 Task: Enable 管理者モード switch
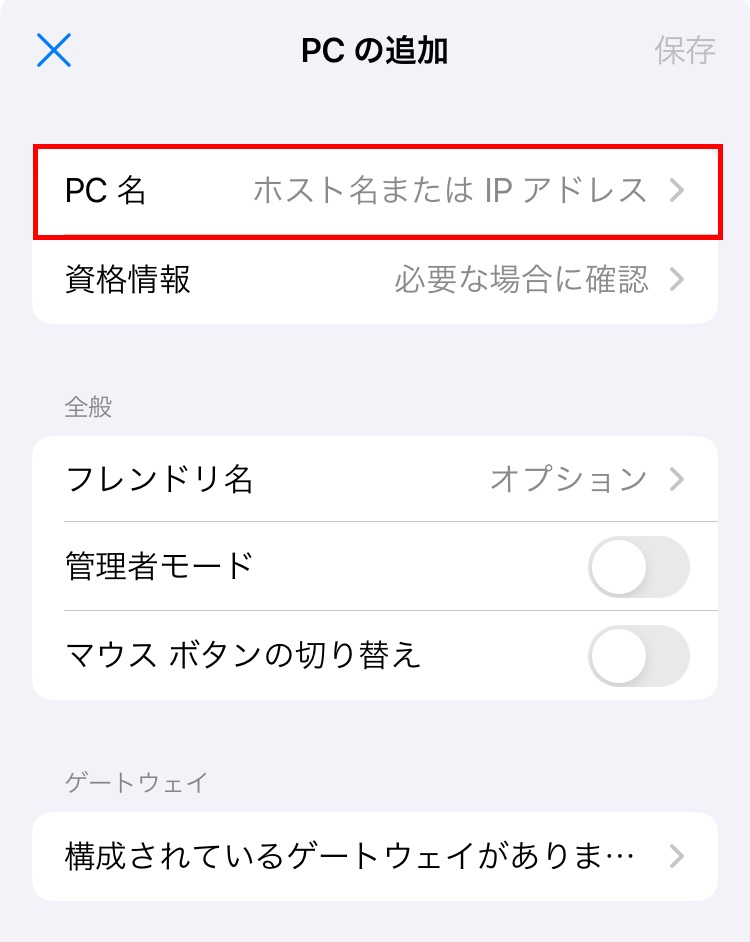638,567
